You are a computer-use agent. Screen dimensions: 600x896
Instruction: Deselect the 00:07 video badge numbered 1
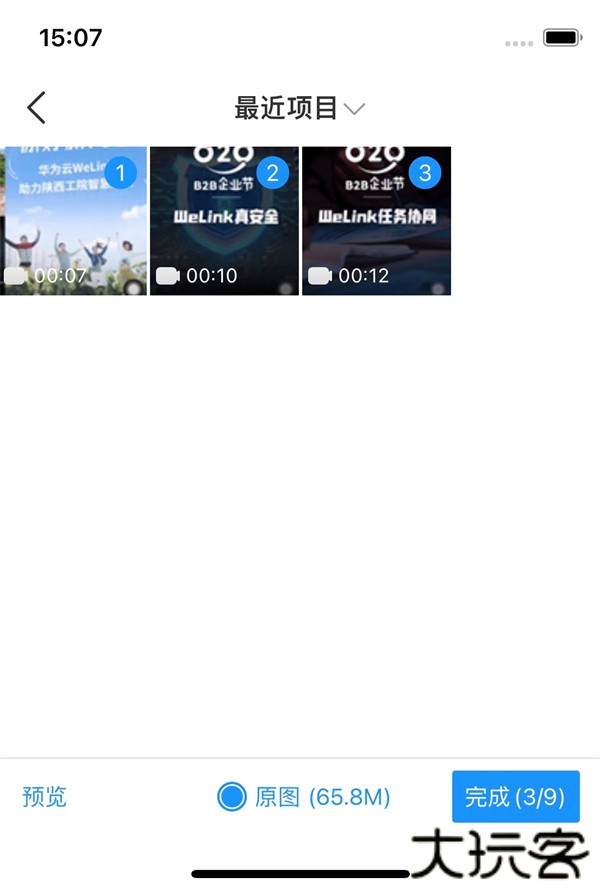[121, 173]
